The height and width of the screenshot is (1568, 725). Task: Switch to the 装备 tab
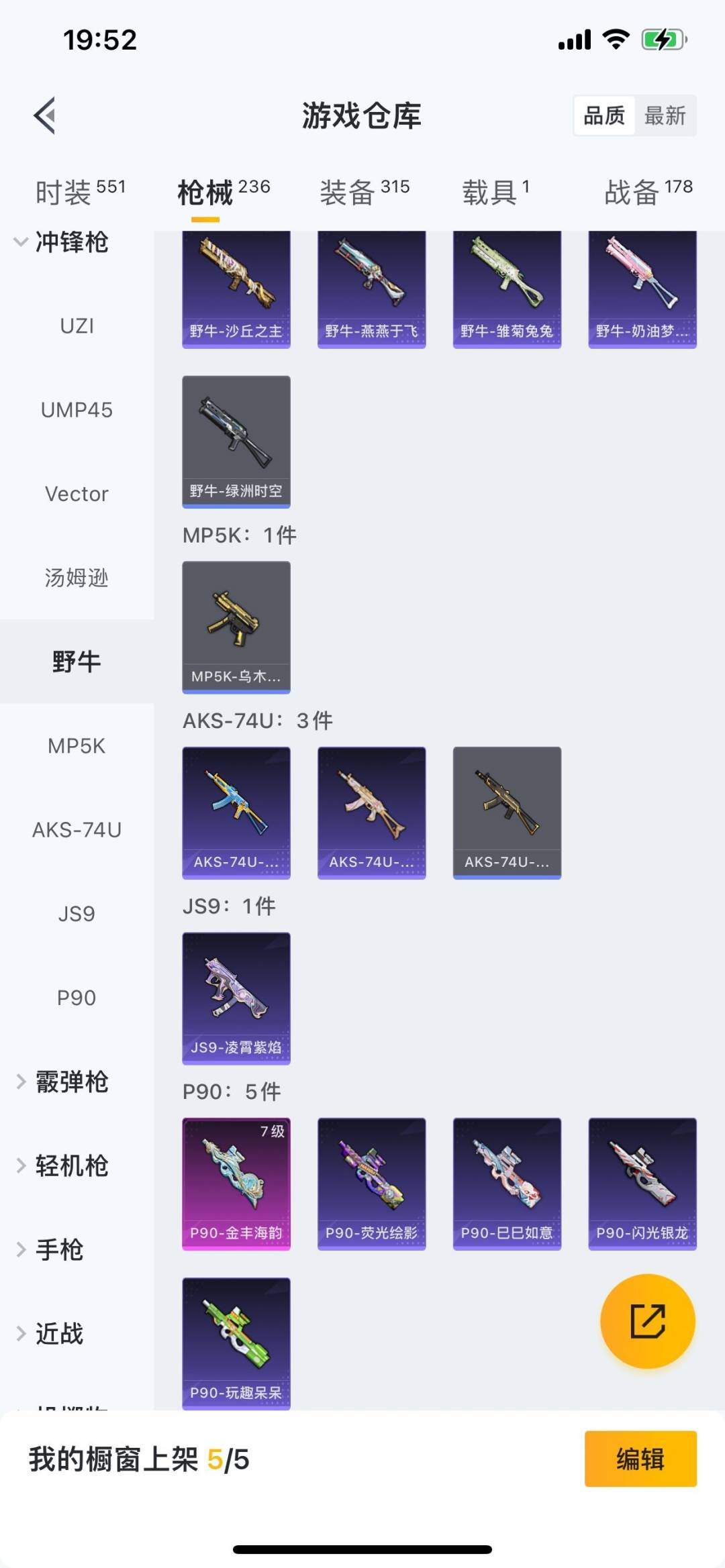(364, 193)
